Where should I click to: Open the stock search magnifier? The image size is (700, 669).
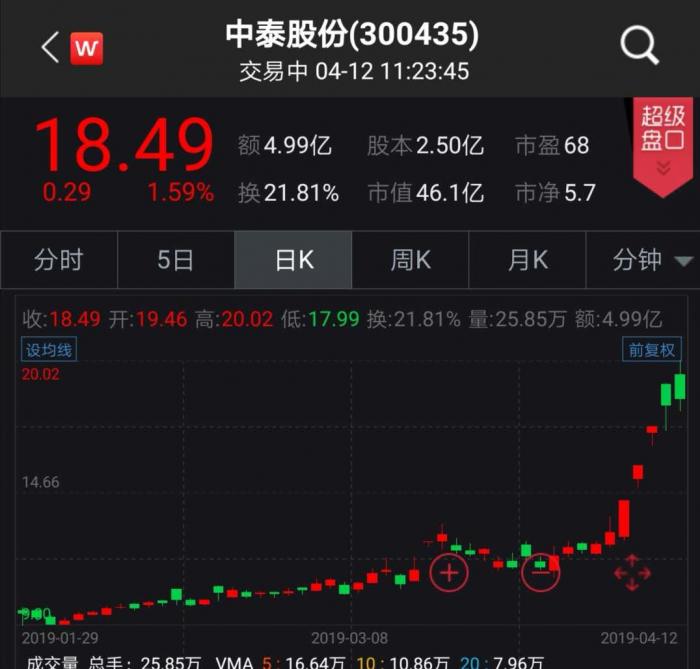coord(639,46)
